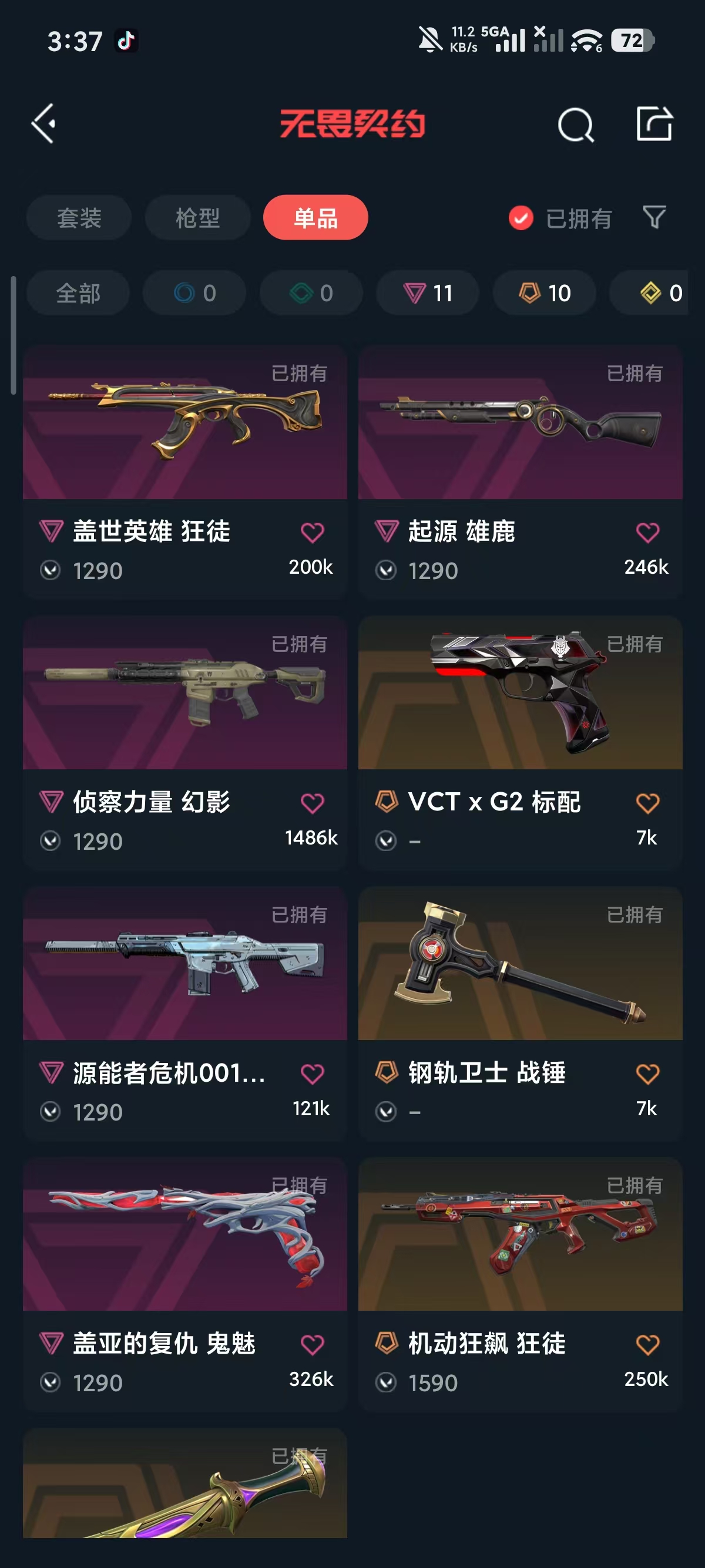The image size is (705, 1568).
Task: Filter by the purple tier chip showing 11
Action: point(427,293)
